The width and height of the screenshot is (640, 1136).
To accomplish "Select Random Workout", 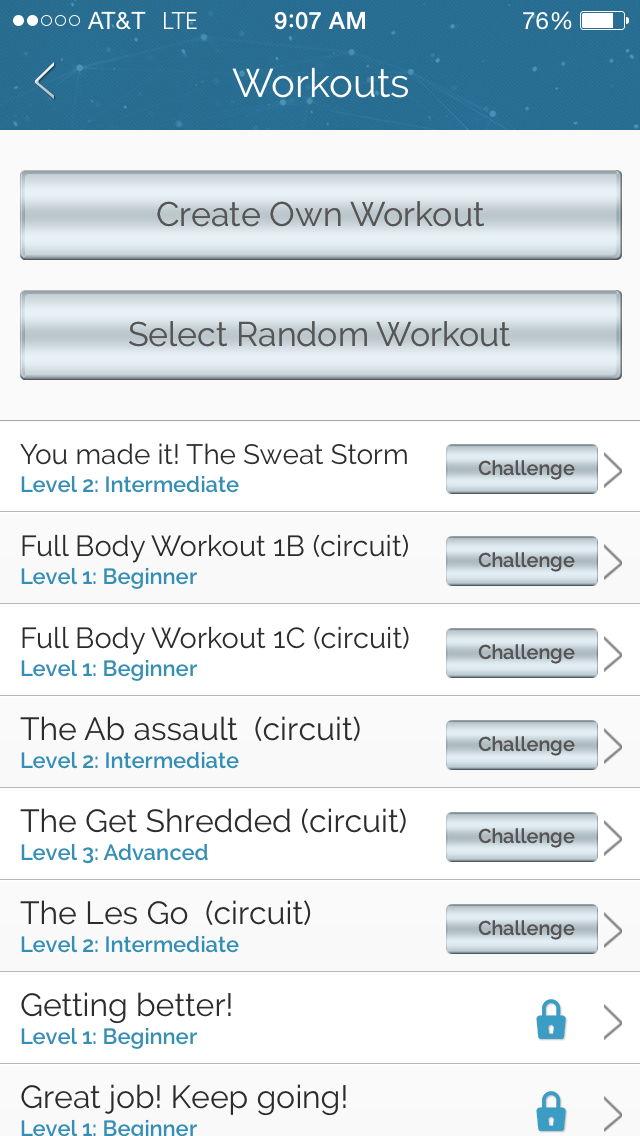I will tap(320, 335).
